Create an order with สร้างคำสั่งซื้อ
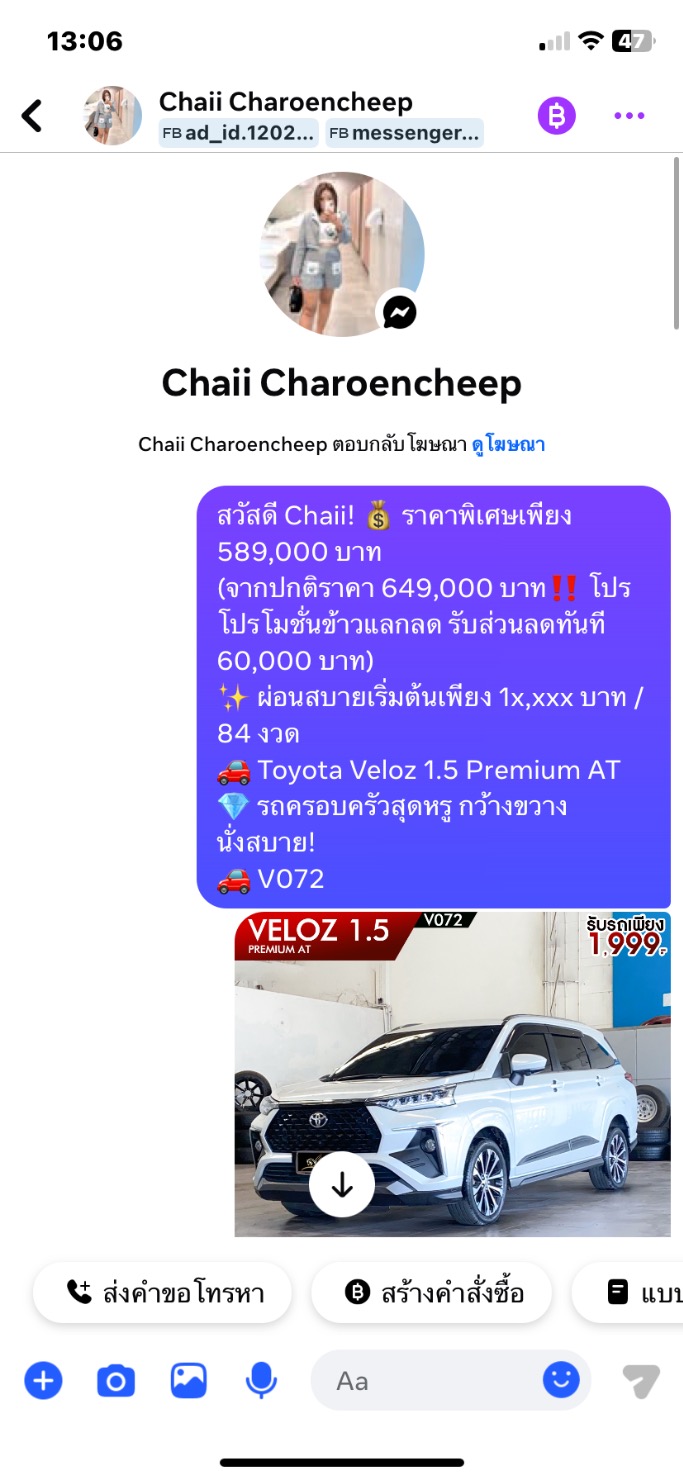Viewport: 683px width, 1480px height. tap(432, 1293)
